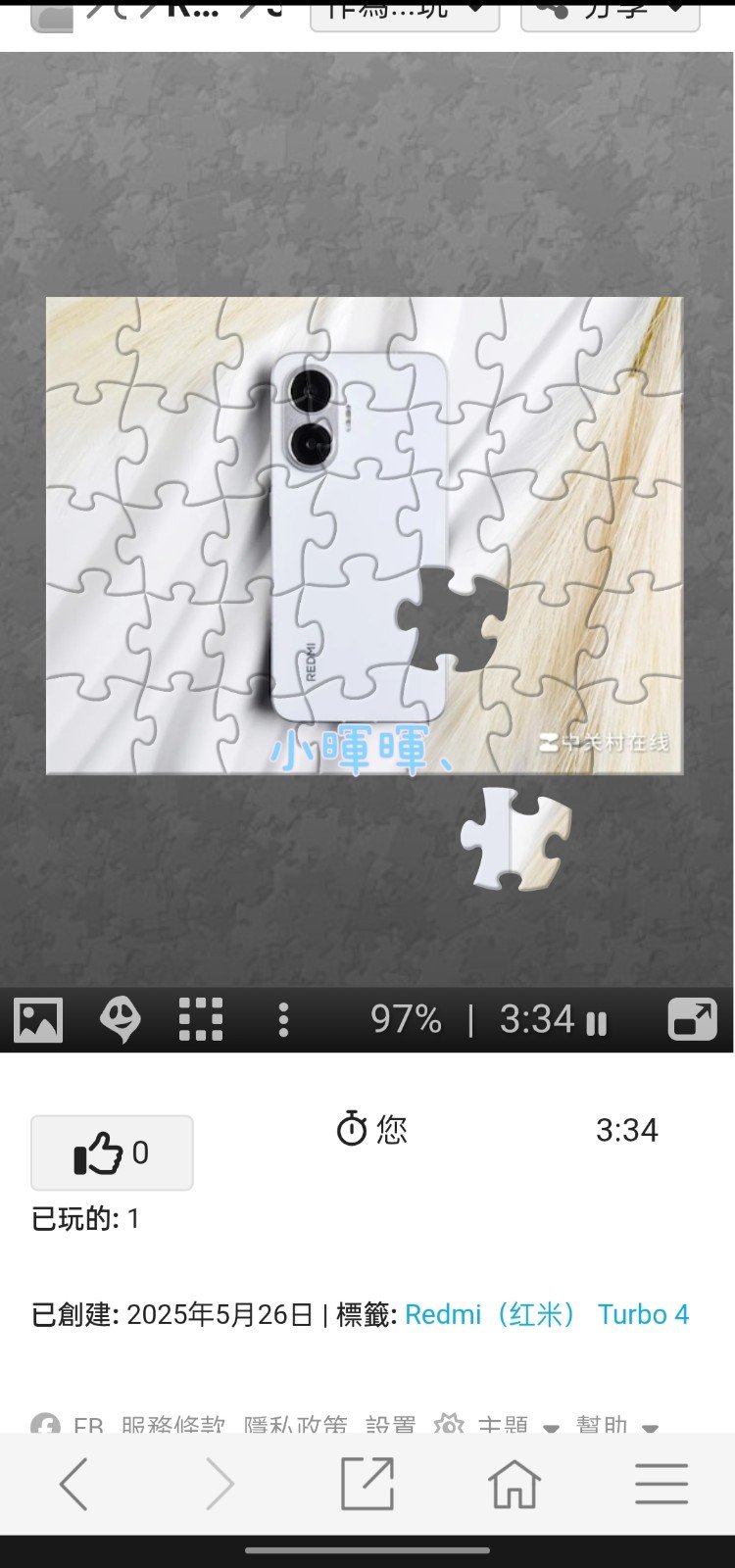Open the browser share/export icon
The image size is (735, 1568).
click(367, 1484)
